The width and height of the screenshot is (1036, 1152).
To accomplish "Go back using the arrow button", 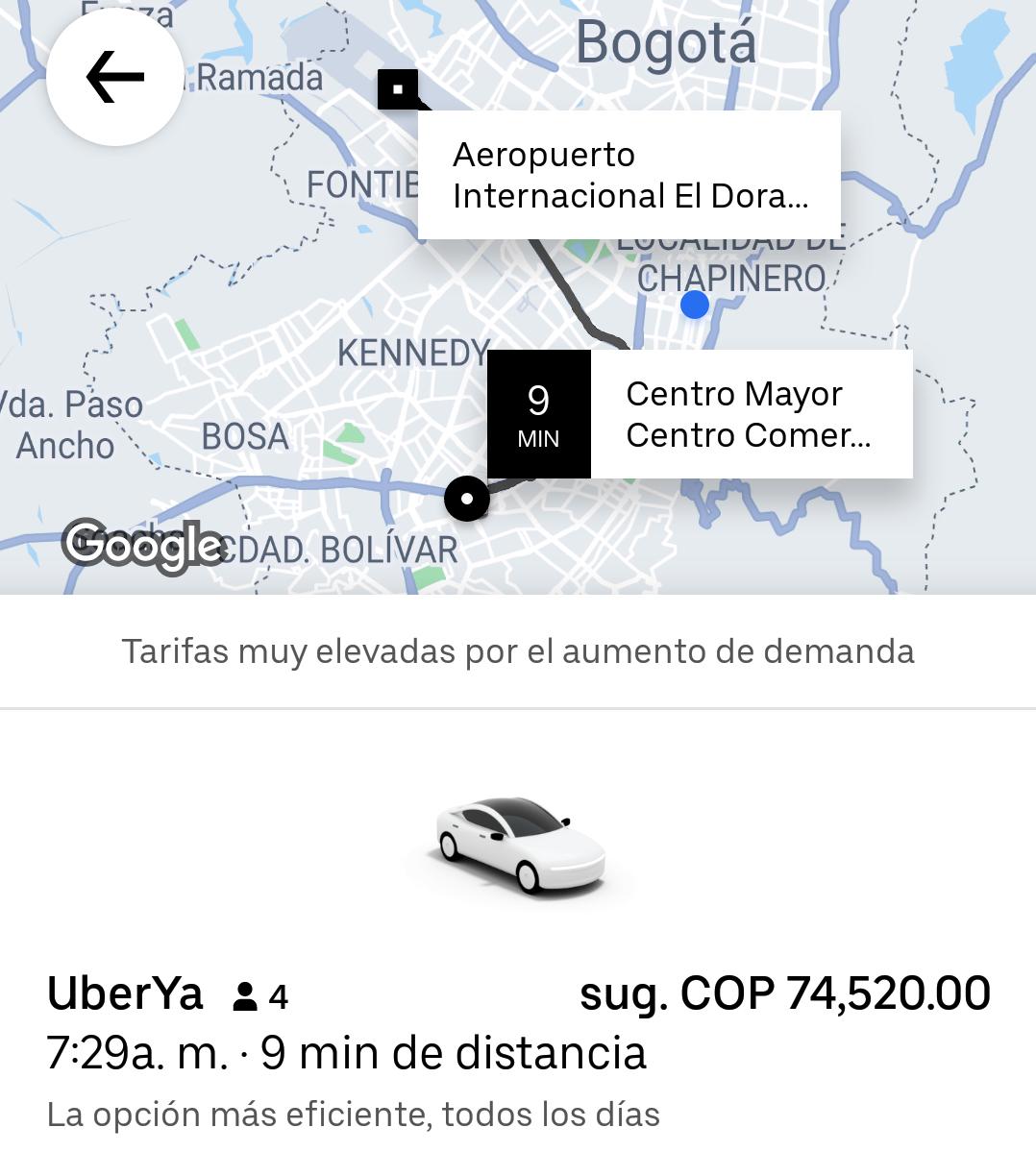I will [114, 78].
